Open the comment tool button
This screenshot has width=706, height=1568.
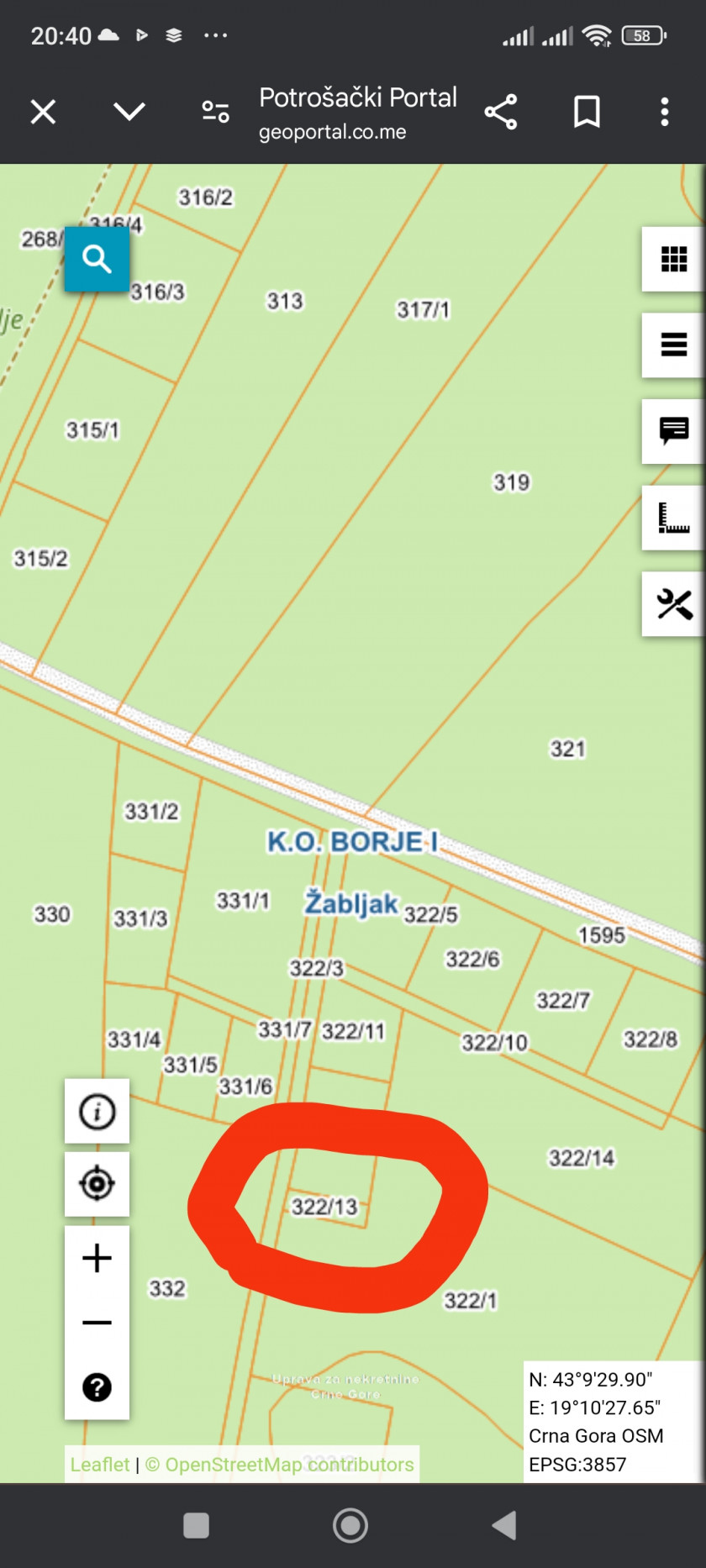pyautogui.click(x=673, y=431)
